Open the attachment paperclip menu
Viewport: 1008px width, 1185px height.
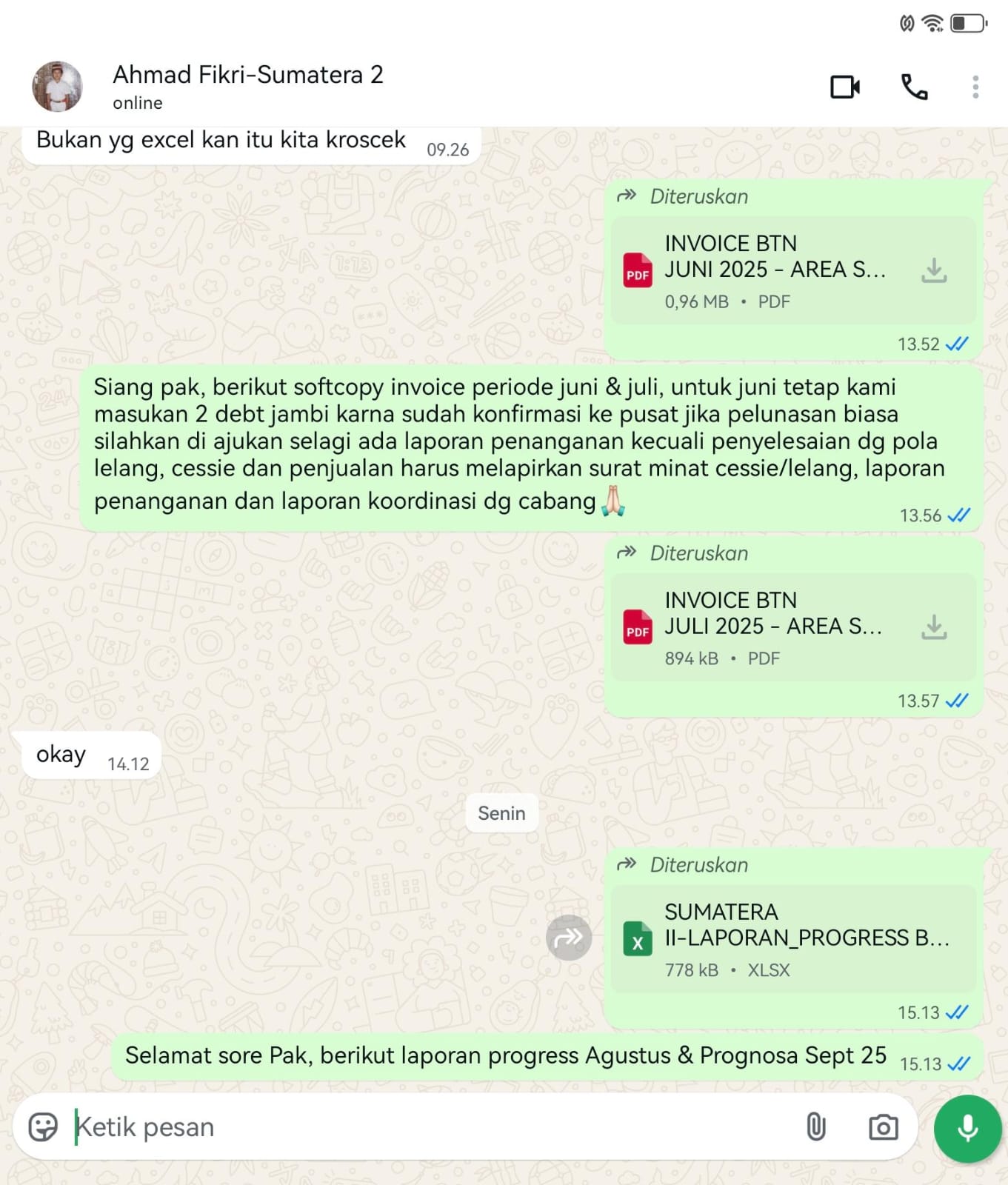coord(815,1127)
